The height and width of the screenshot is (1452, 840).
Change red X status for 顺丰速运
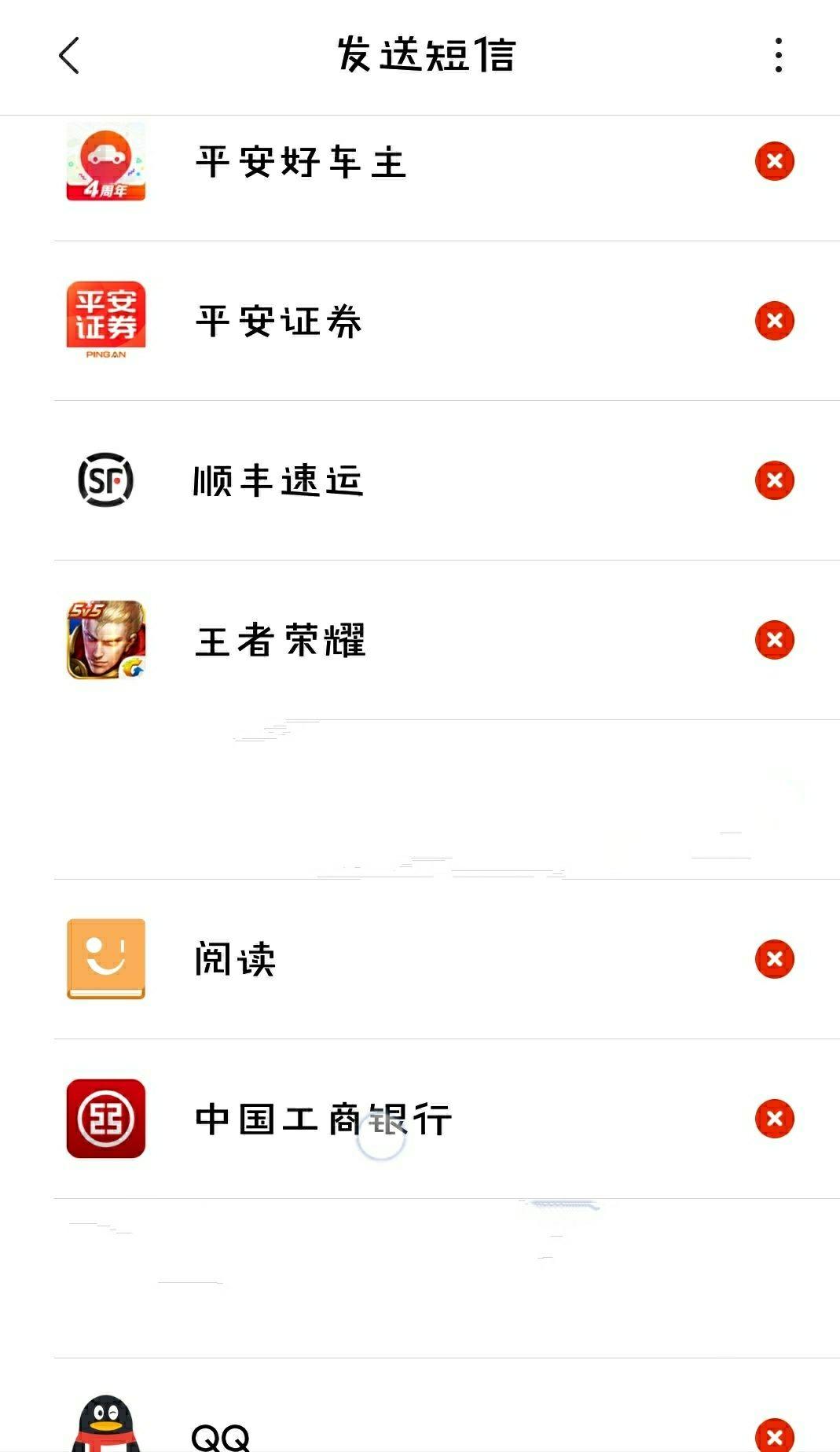coord(774,480)
